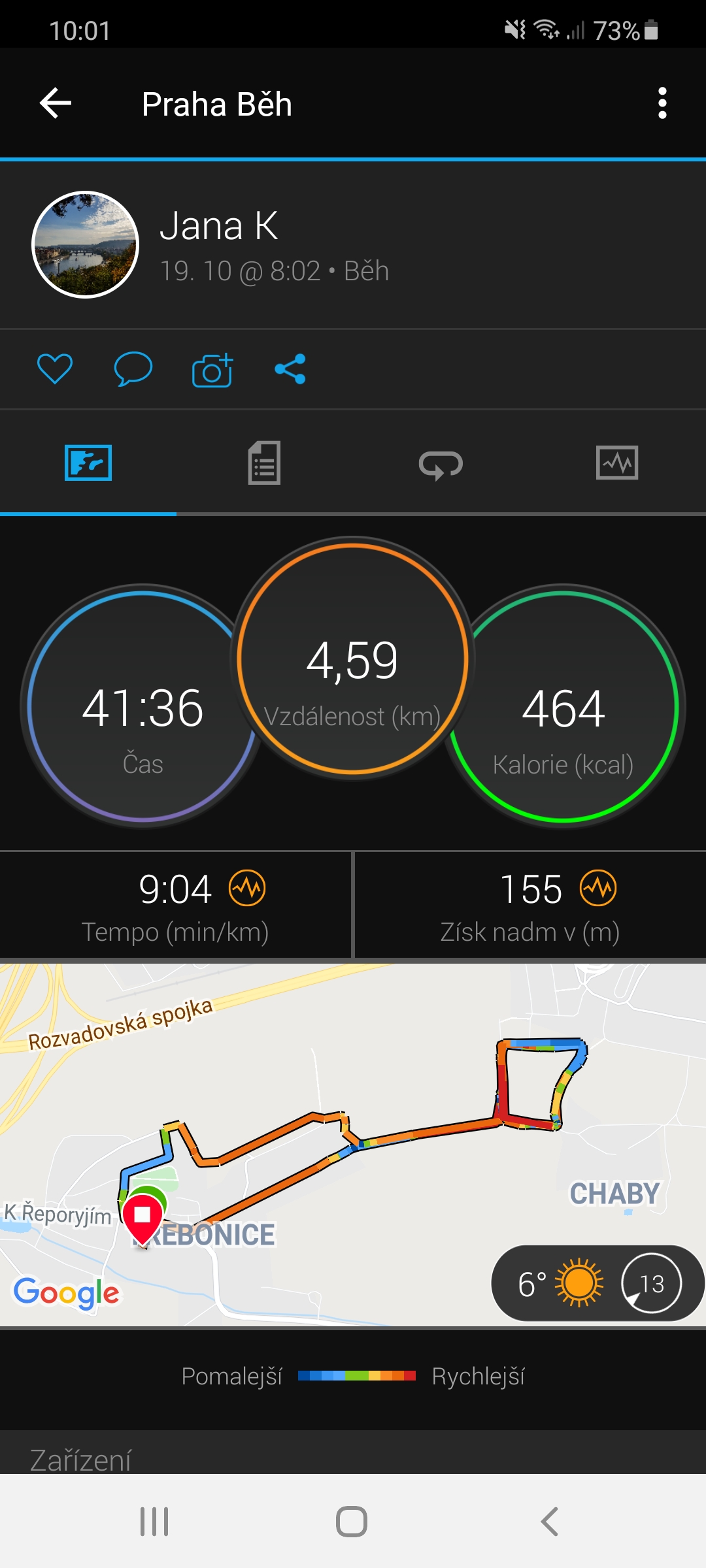Open recent apps from the navigation bar
The width and height of the screenshot is (706, 1568).
(x=154, y=1522)
